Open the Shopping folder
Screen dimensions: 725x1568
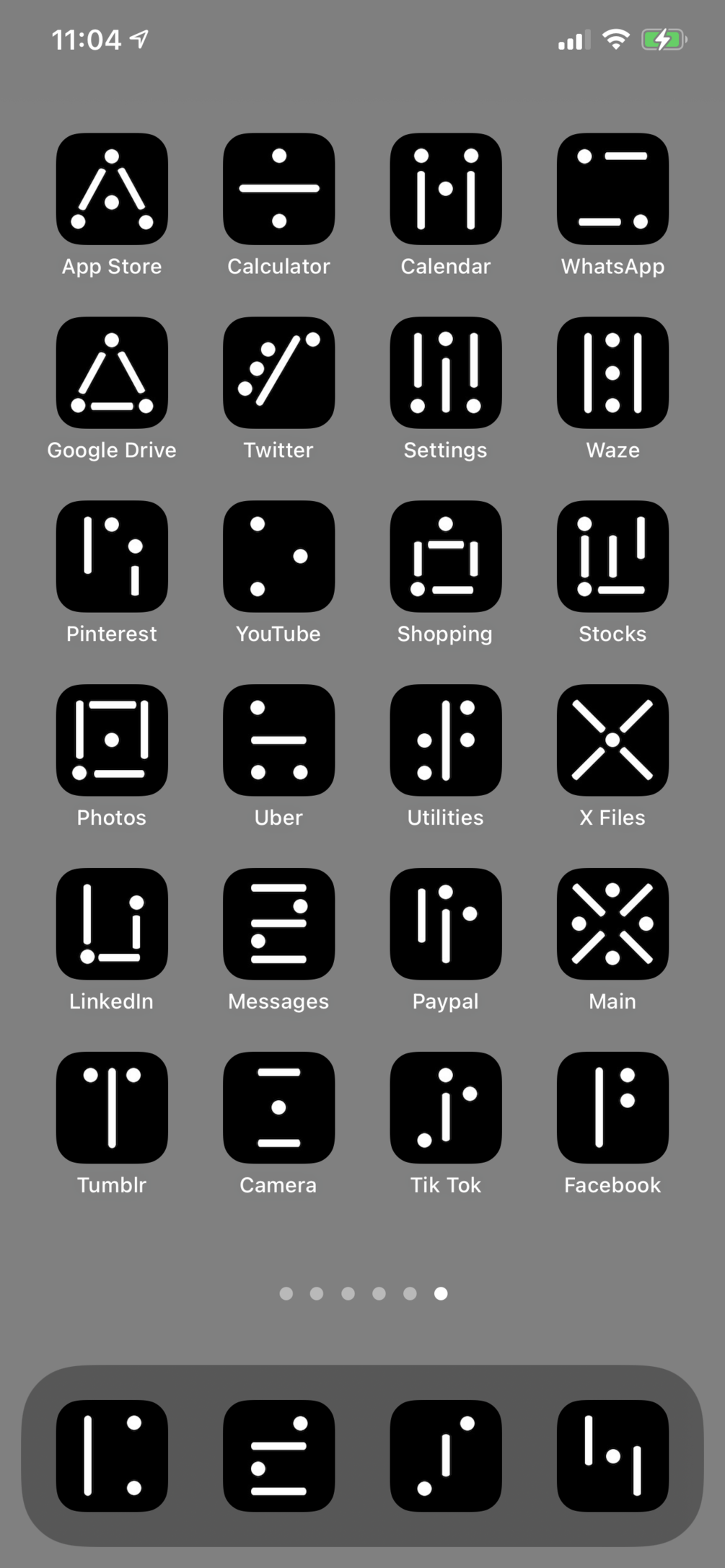click(x=446, y=557)
